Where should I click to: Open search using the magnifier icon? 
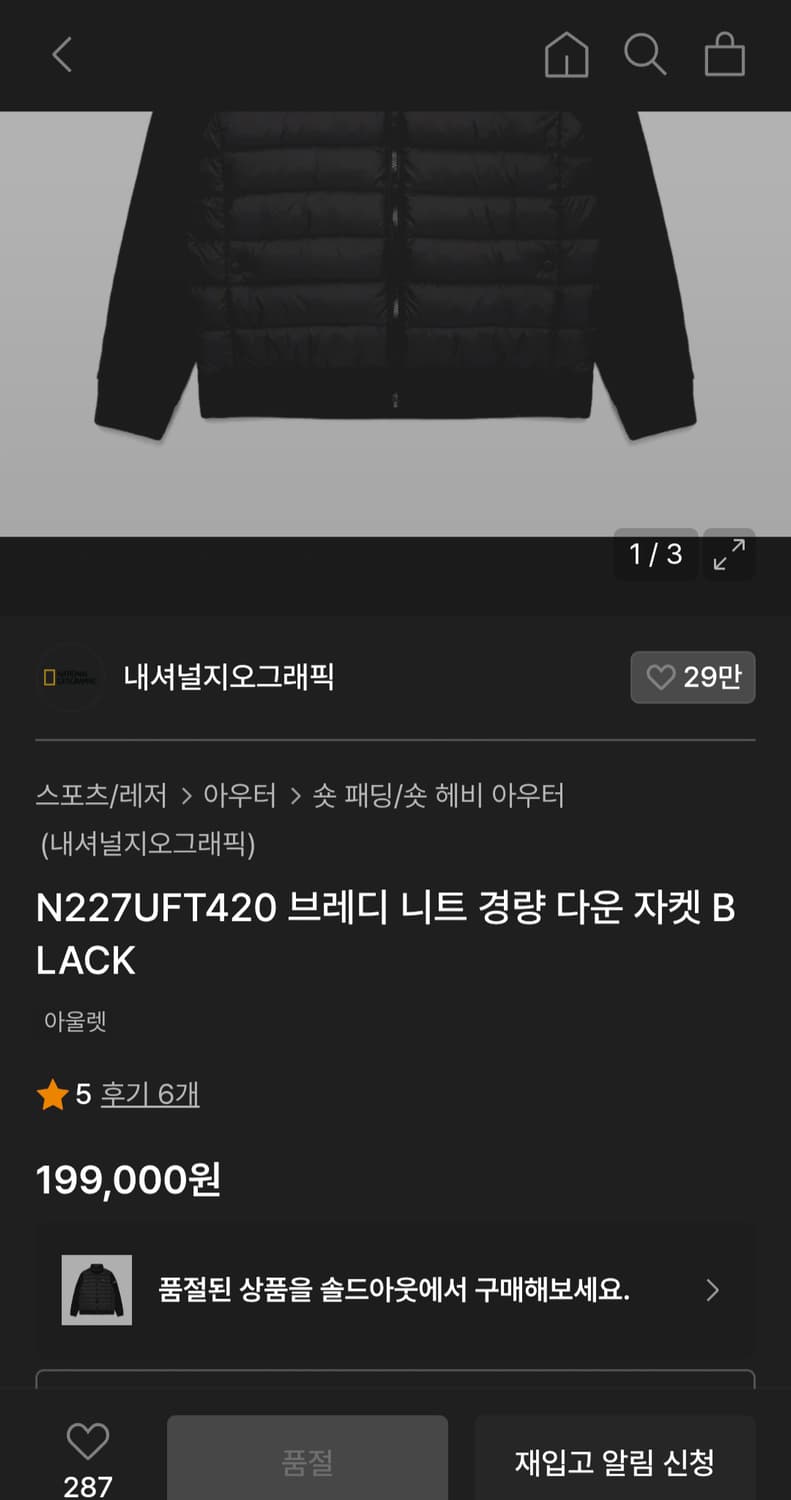(645, 55)
